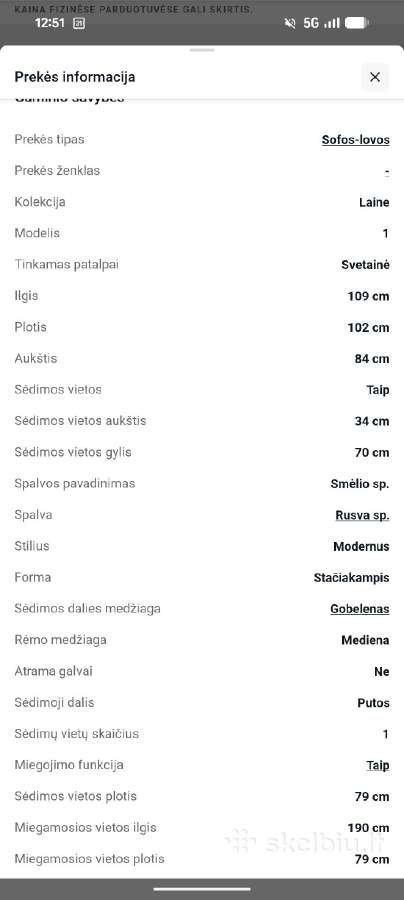Open the Rusva sp. color link
Viewport: 404px width, 900px height.
pos(362,515)
